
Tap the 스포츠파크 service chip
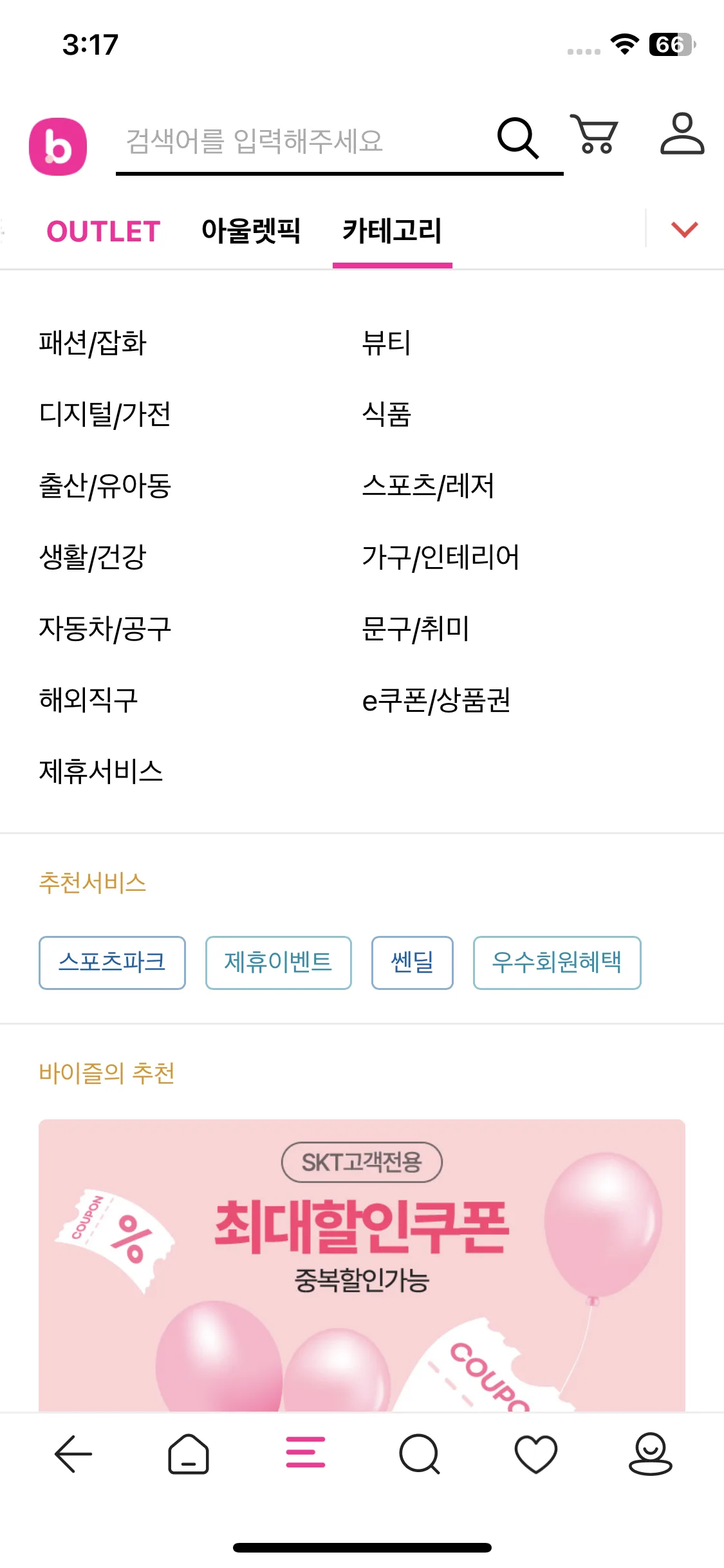[112, 962]
